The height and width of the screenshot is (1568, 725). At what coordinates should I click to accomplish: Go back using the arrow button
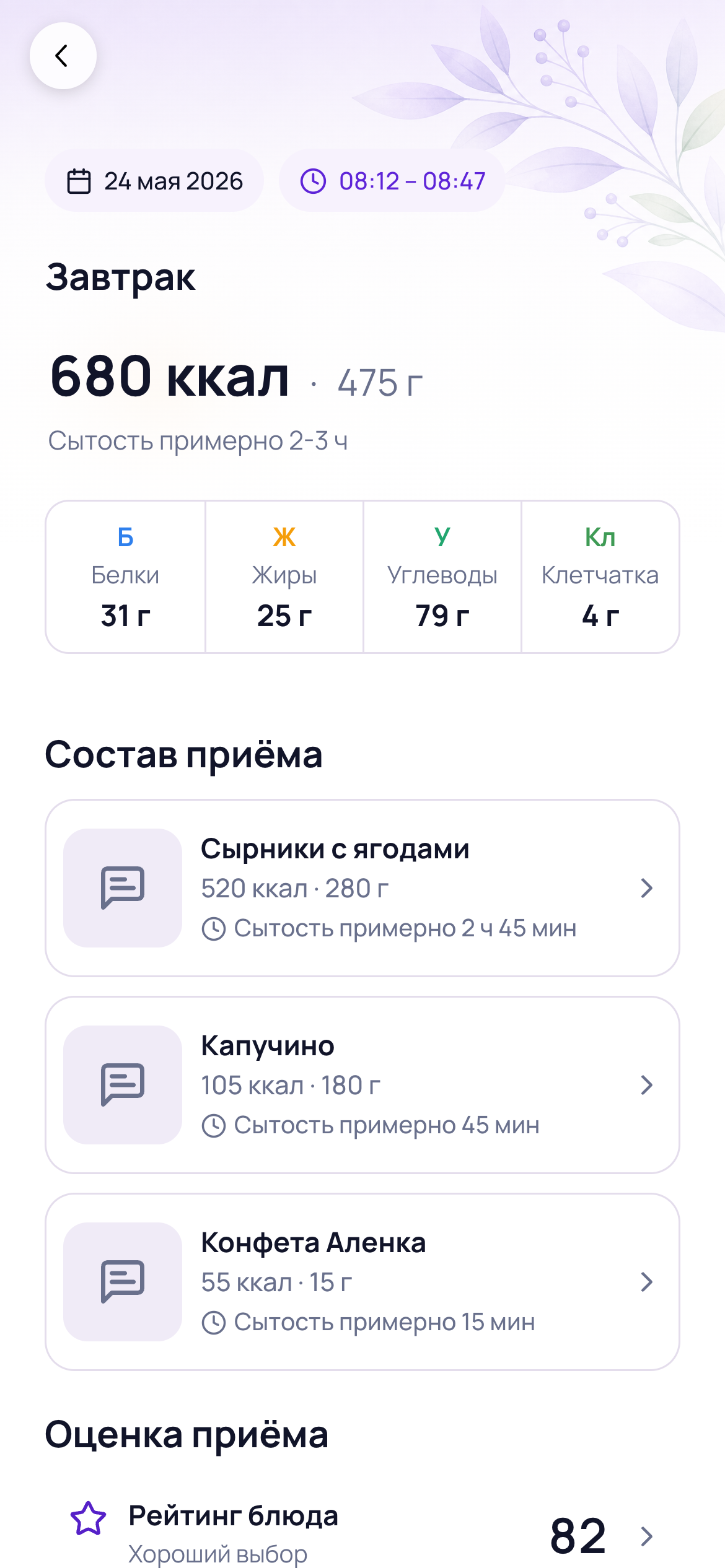pyautogui.click(x=63, y=56)
